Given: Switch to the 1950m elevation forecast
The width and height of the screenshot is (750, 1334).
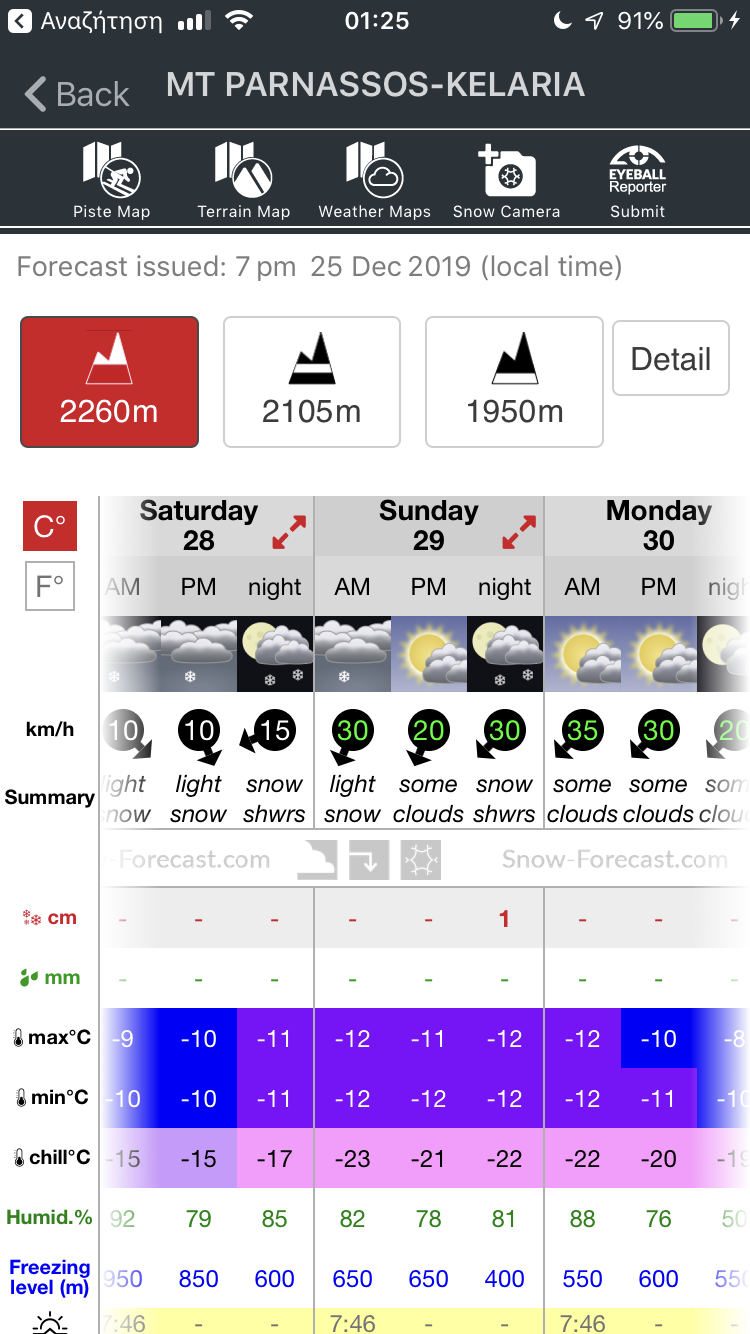Looking at the screenshot, I should pos(514,382).
